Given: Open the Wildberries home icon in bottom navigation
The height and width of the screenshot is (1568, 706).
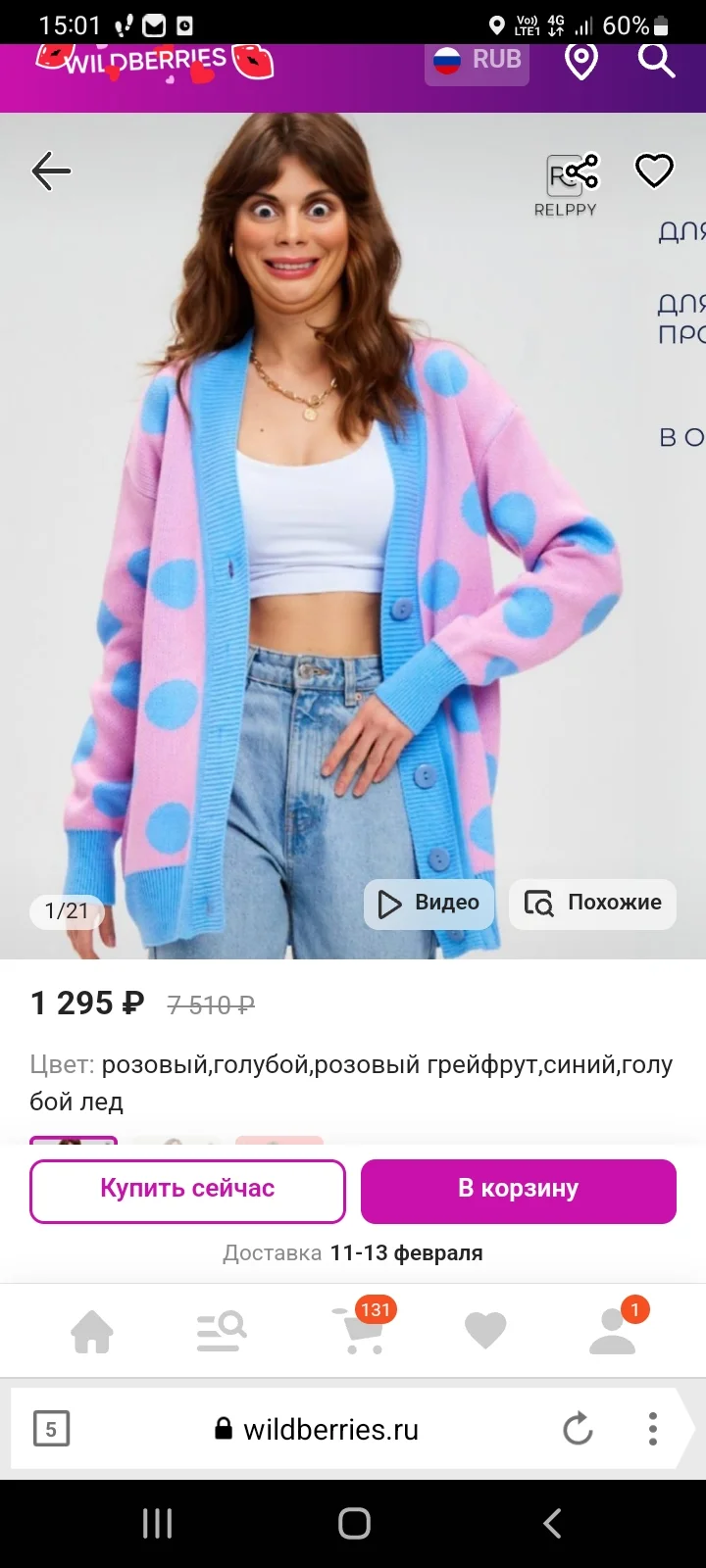Looking at the screenshot, I should [92, 1330].
